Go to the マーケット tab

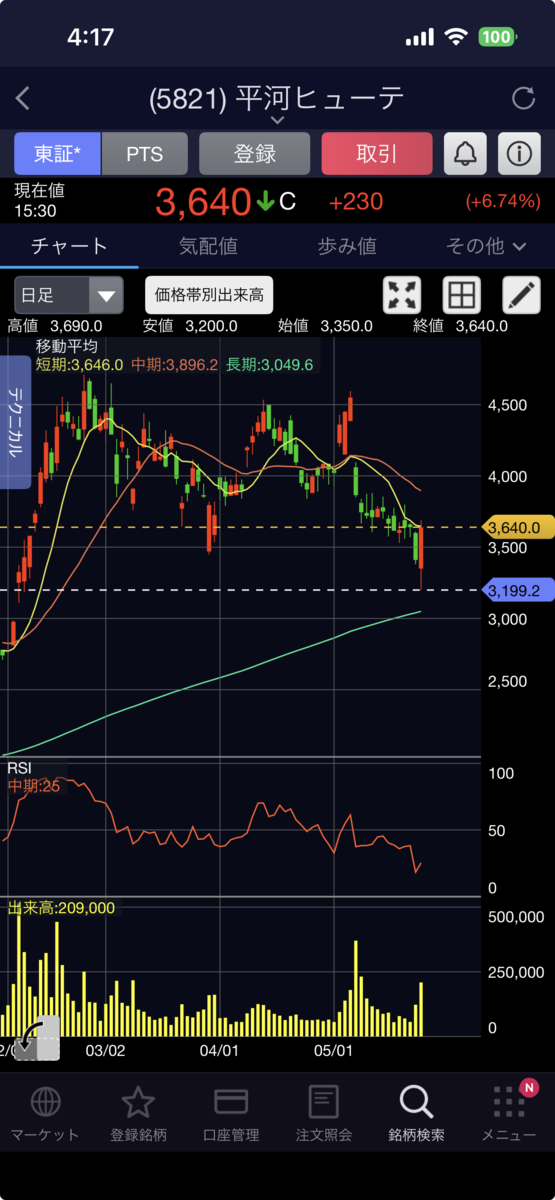45,1114
